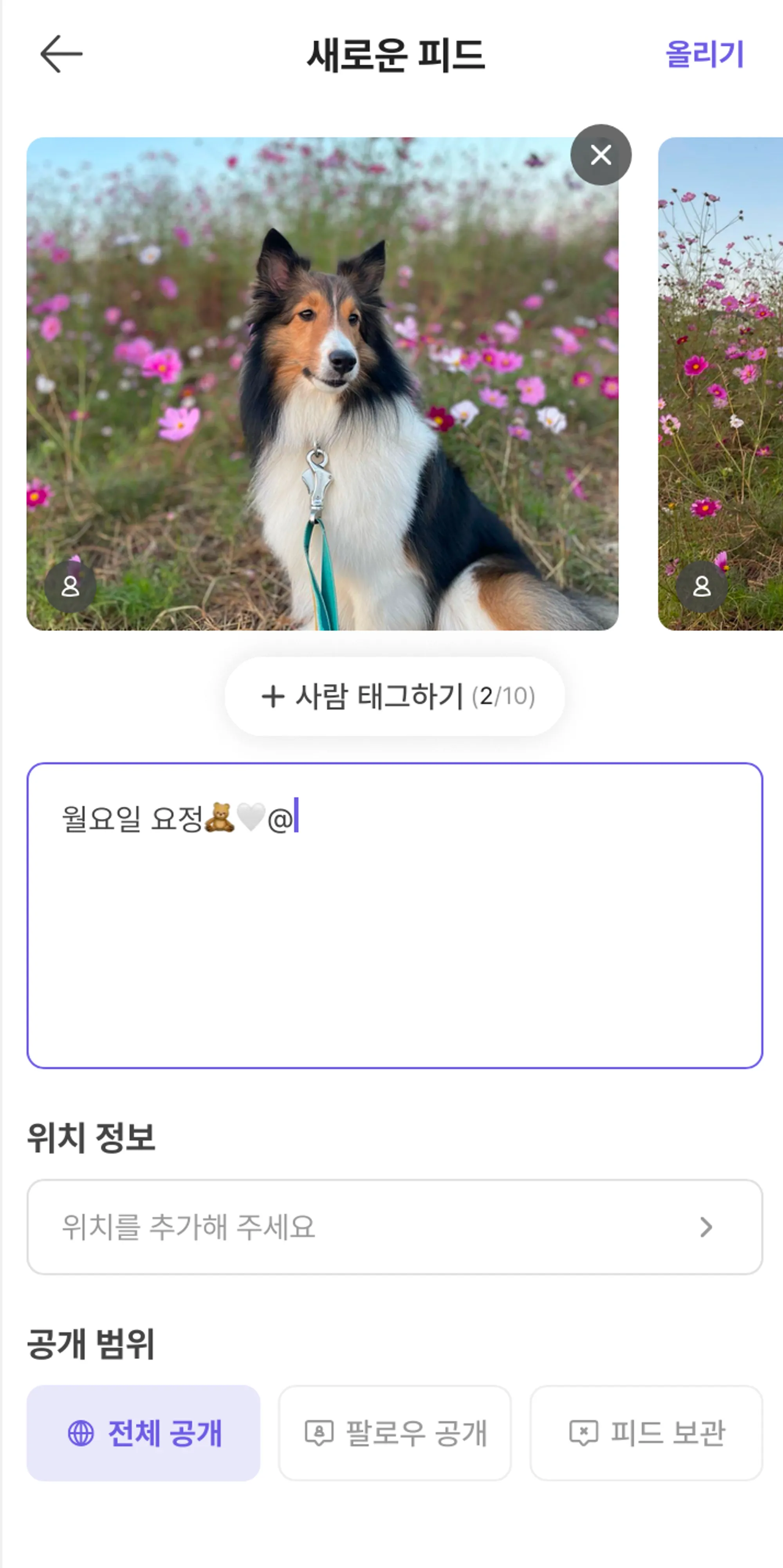
Task: Tap the person tag icon on second photo
Action: (x=702, y=586)
